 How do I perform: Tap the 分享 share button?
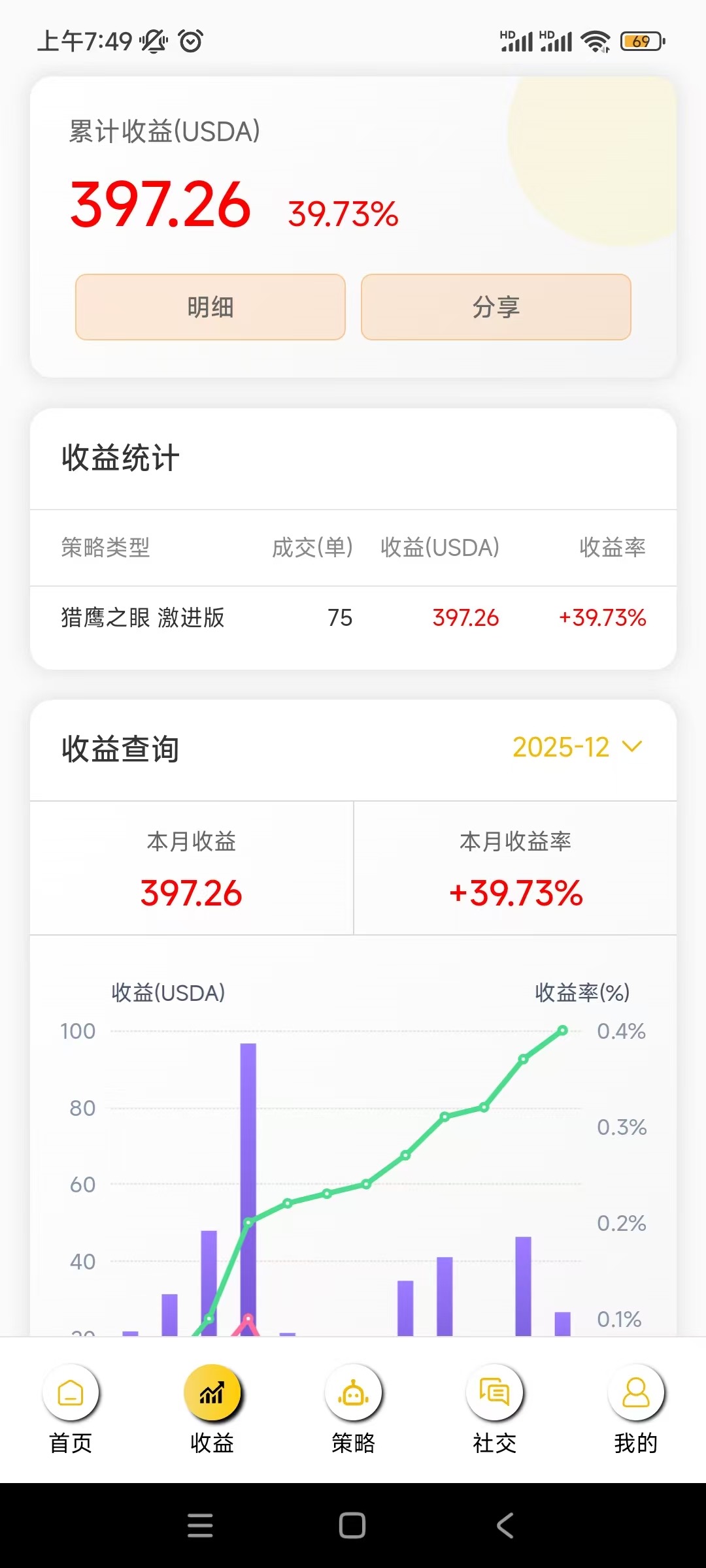pyautogui.click(x=496, y=307)
